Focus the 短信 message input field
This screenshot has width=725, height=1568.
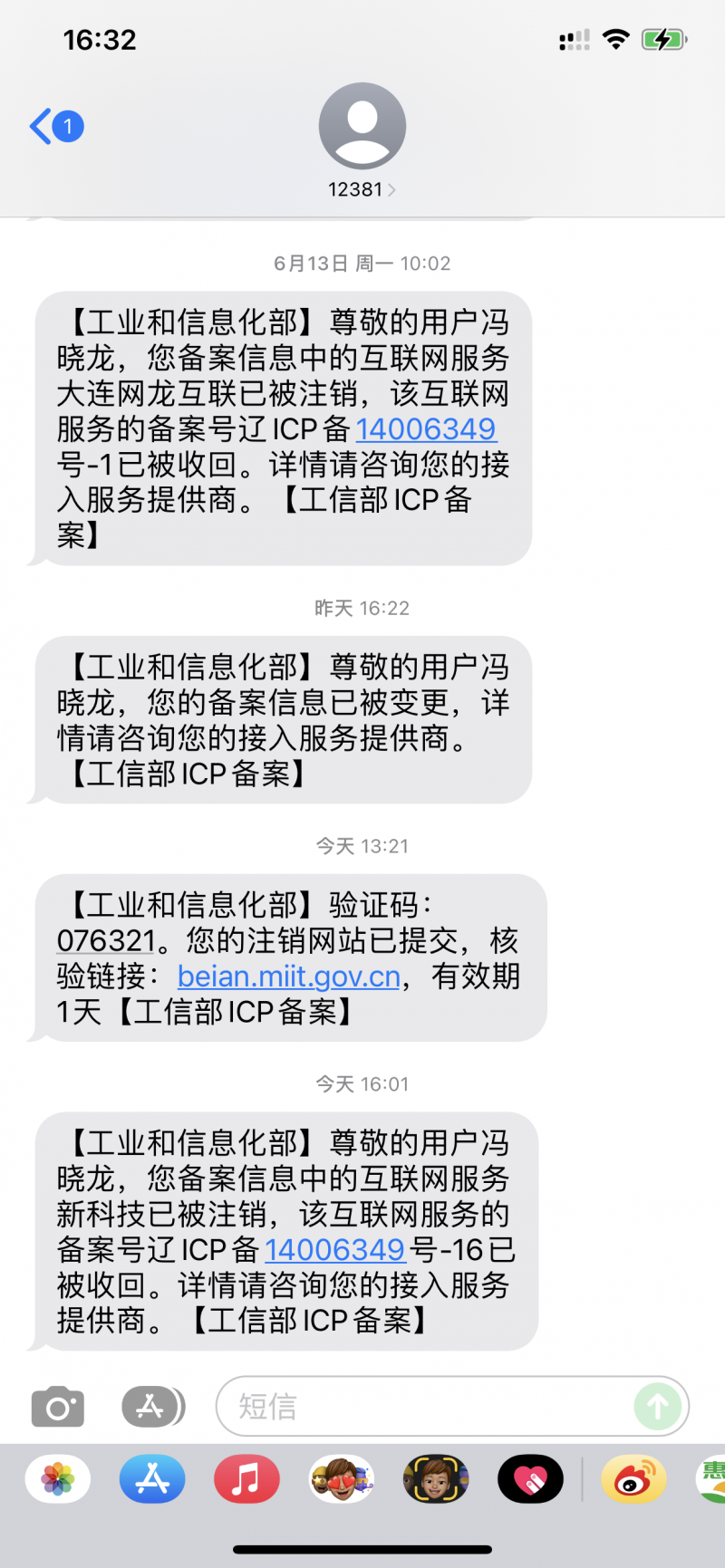coord(426,1406)
